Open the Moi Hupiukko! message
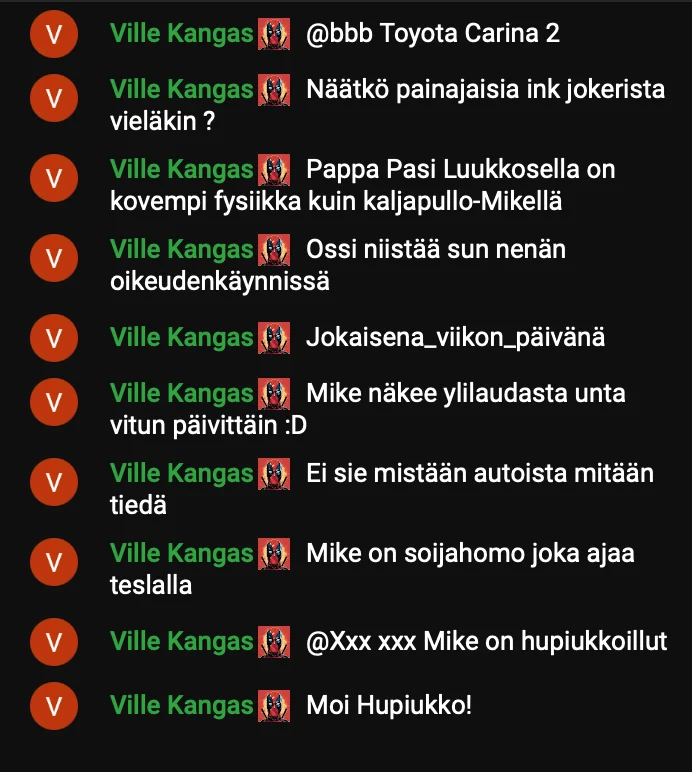The width and height of the screenshot is (692, 772). click(388, 705)
